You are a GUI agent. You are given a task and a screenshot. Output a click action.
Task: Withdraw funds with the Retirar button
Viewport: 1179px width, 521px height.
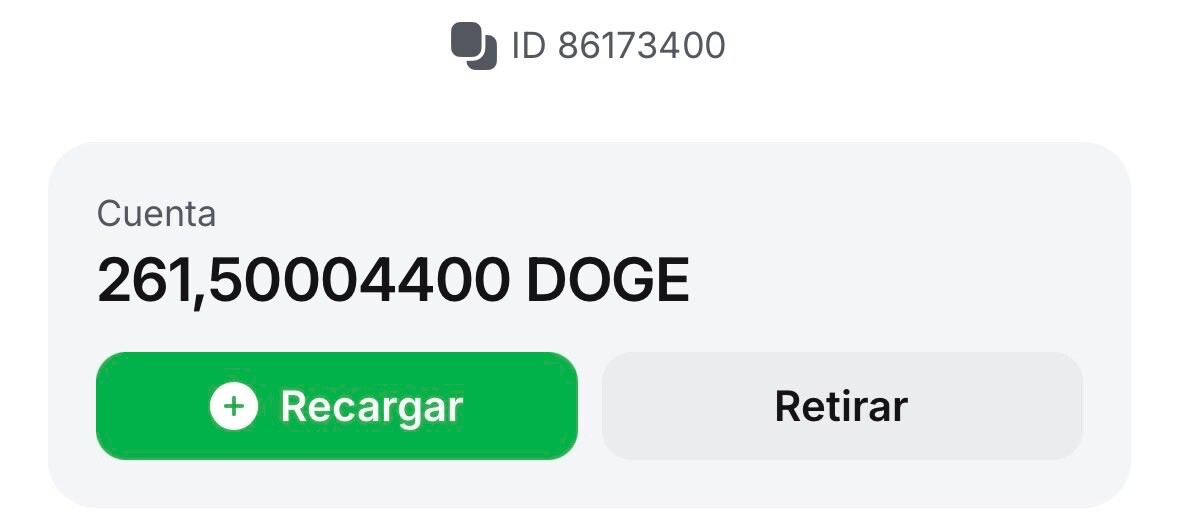tap(841, 406)
